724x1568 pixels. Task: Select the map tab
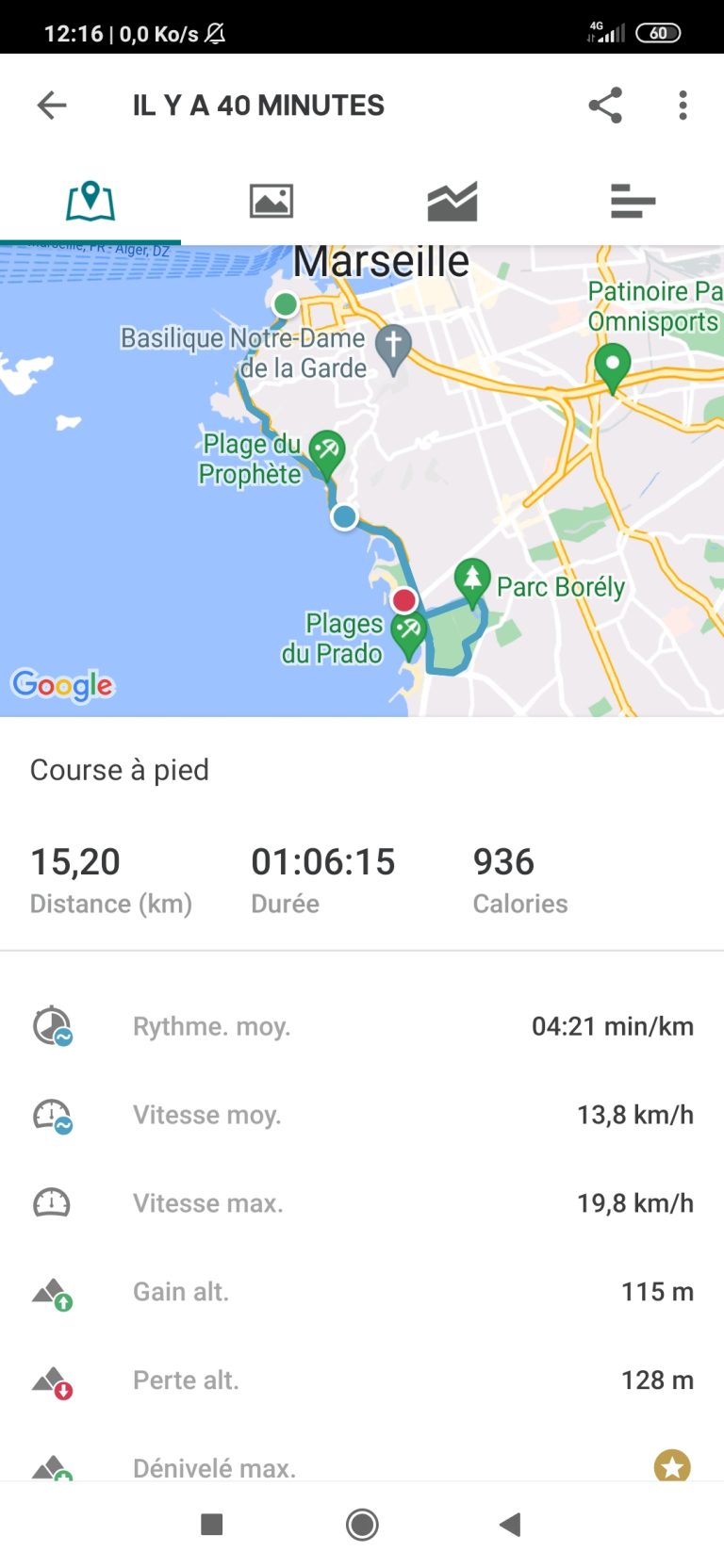click(90, 201)
